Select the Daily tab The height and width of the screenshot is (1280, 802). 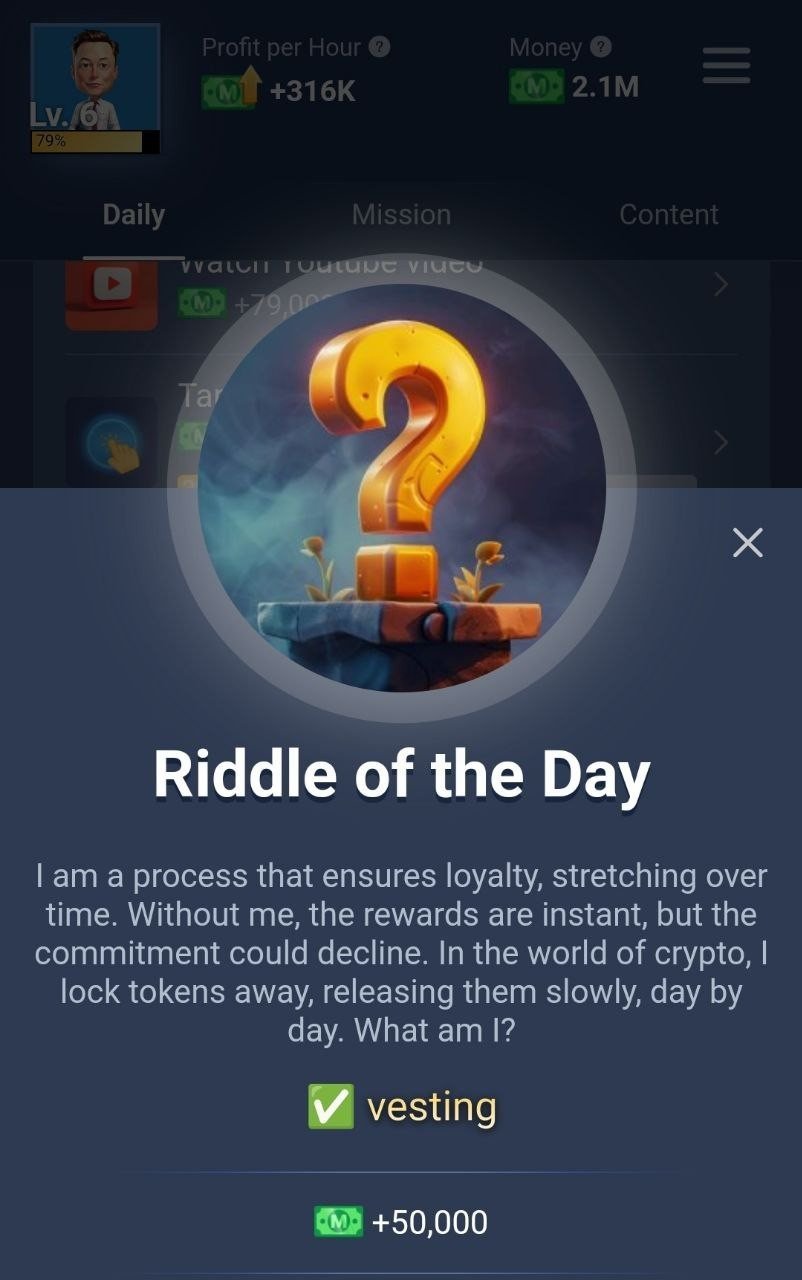point(134,215)
